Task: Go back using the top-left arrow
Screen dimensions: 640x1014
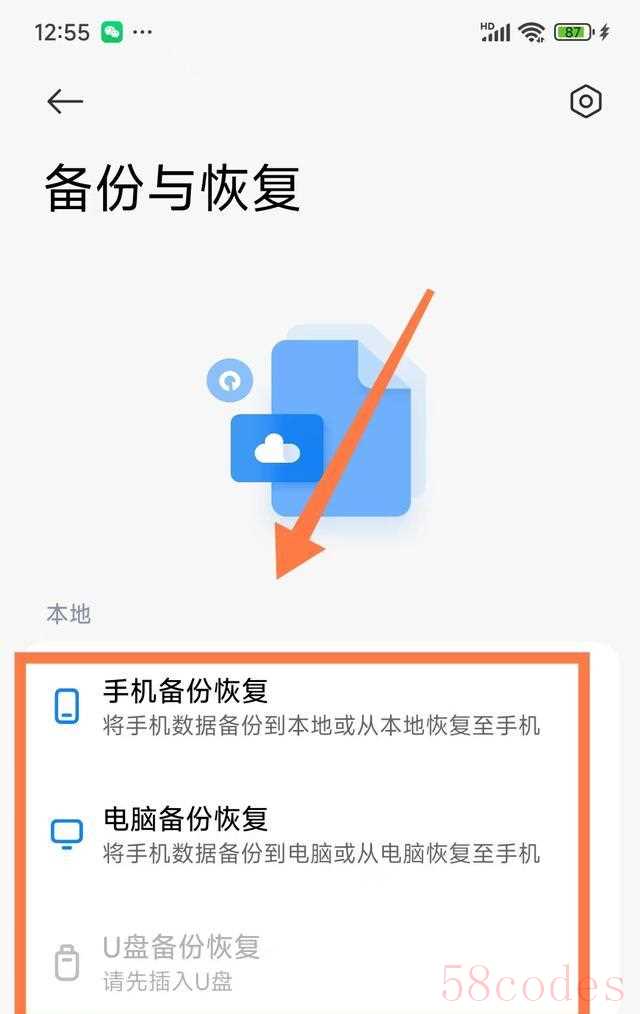Action: [x=65, y=101]
